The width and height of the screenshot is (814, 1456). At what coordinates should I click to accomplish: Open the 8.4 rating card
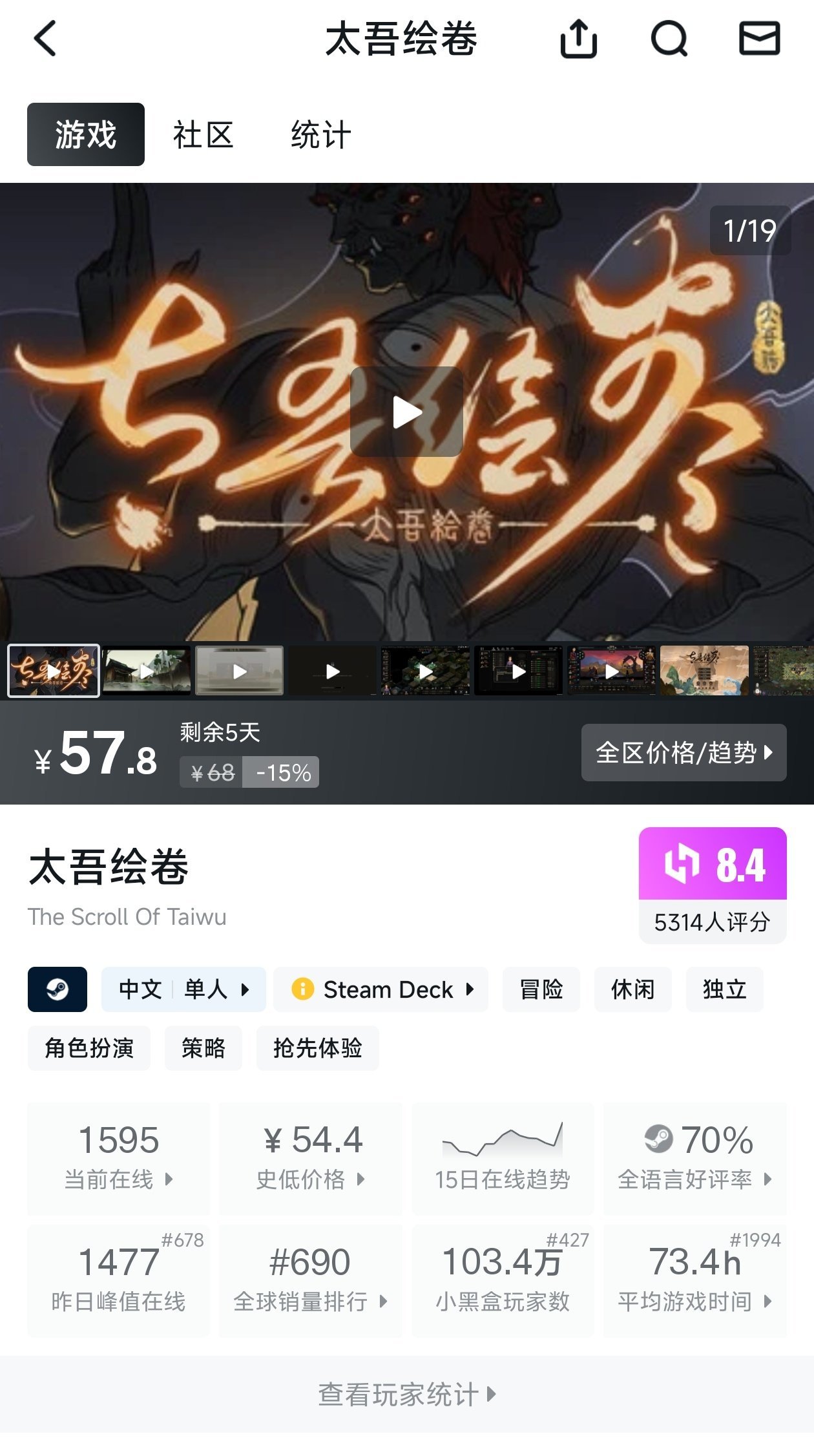tap(712, 884)
